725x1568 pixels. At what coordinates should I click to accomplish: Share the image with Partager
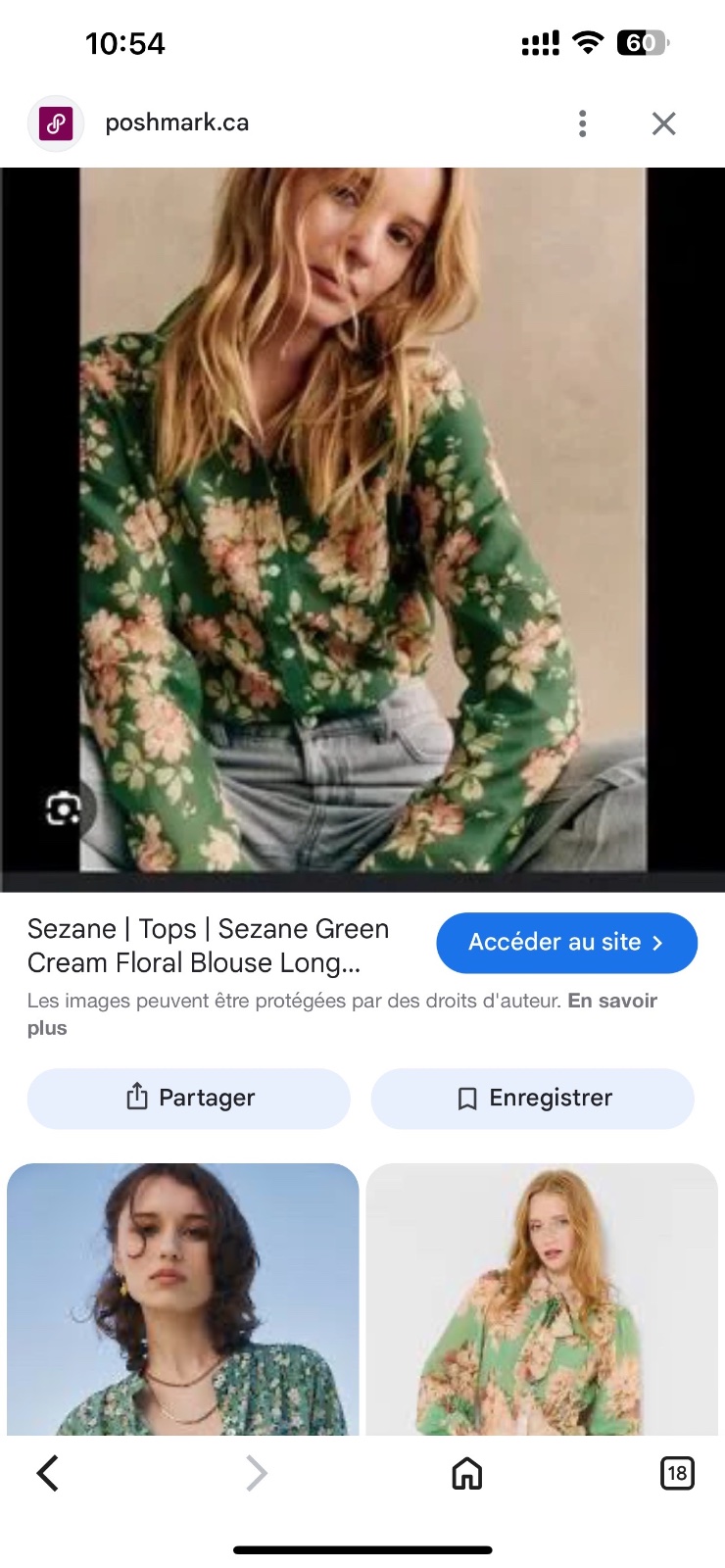pyautogui.click(x=189, y=1098)
